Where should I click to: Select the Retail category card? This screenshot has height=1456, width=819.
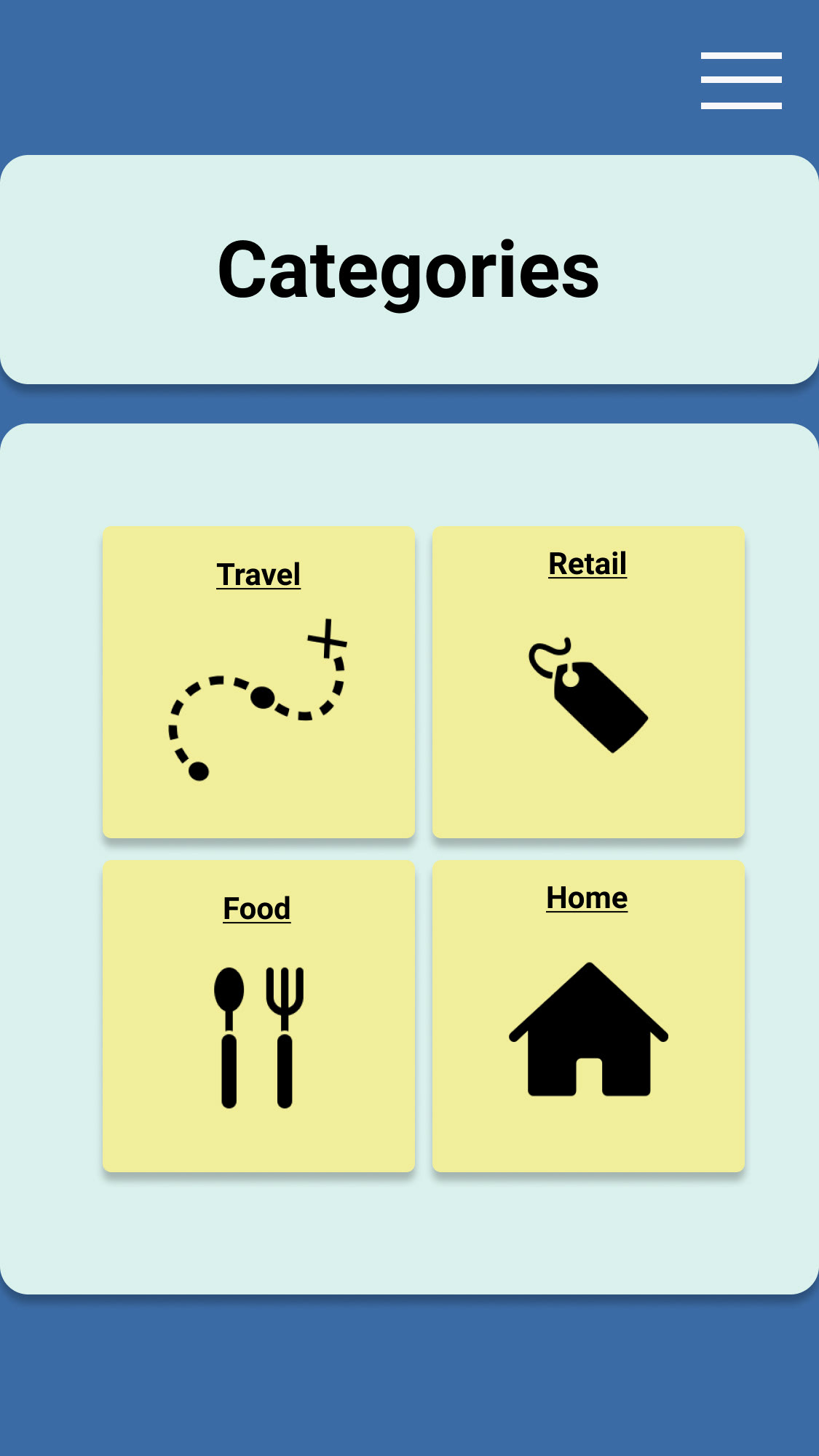point(588,682)
